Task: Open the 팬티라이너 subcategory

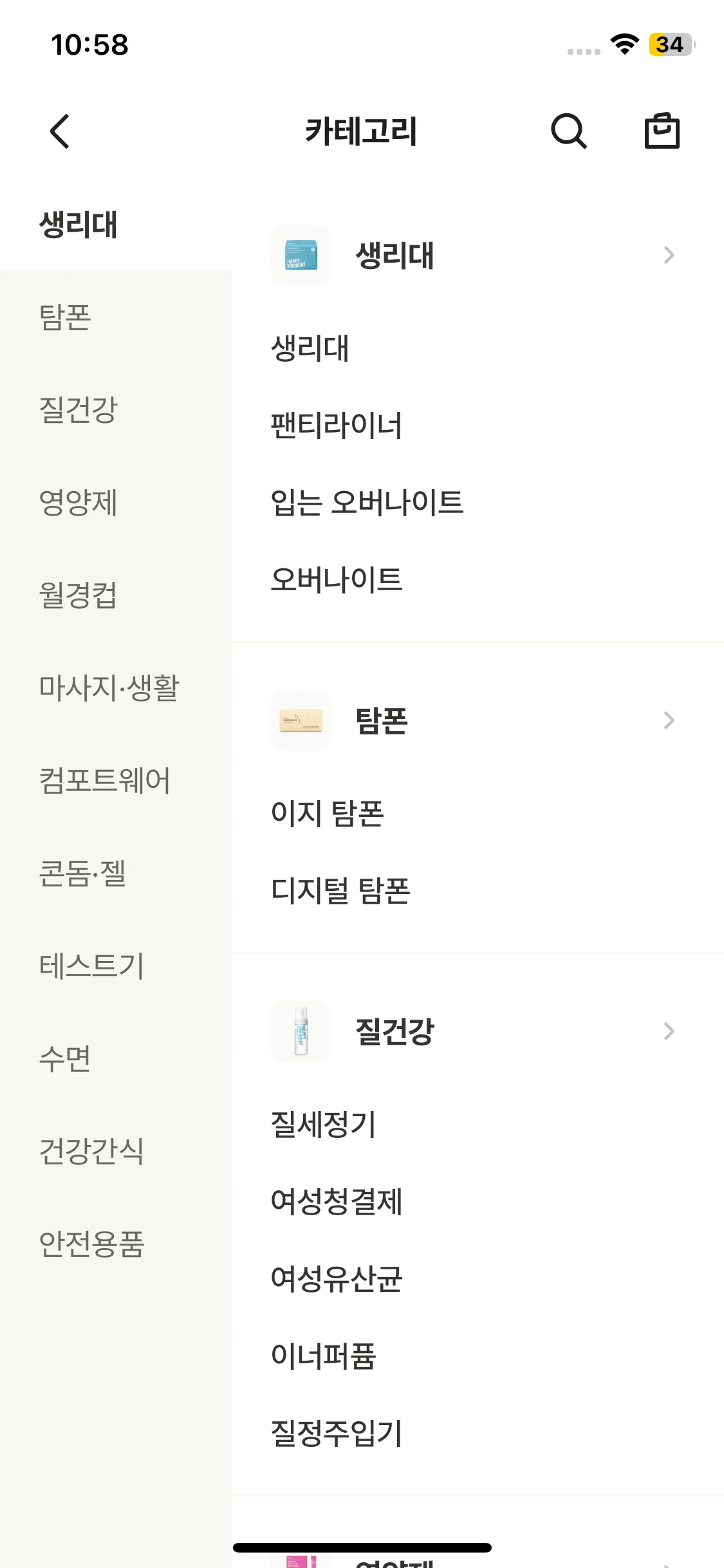Action: point(337,425)
